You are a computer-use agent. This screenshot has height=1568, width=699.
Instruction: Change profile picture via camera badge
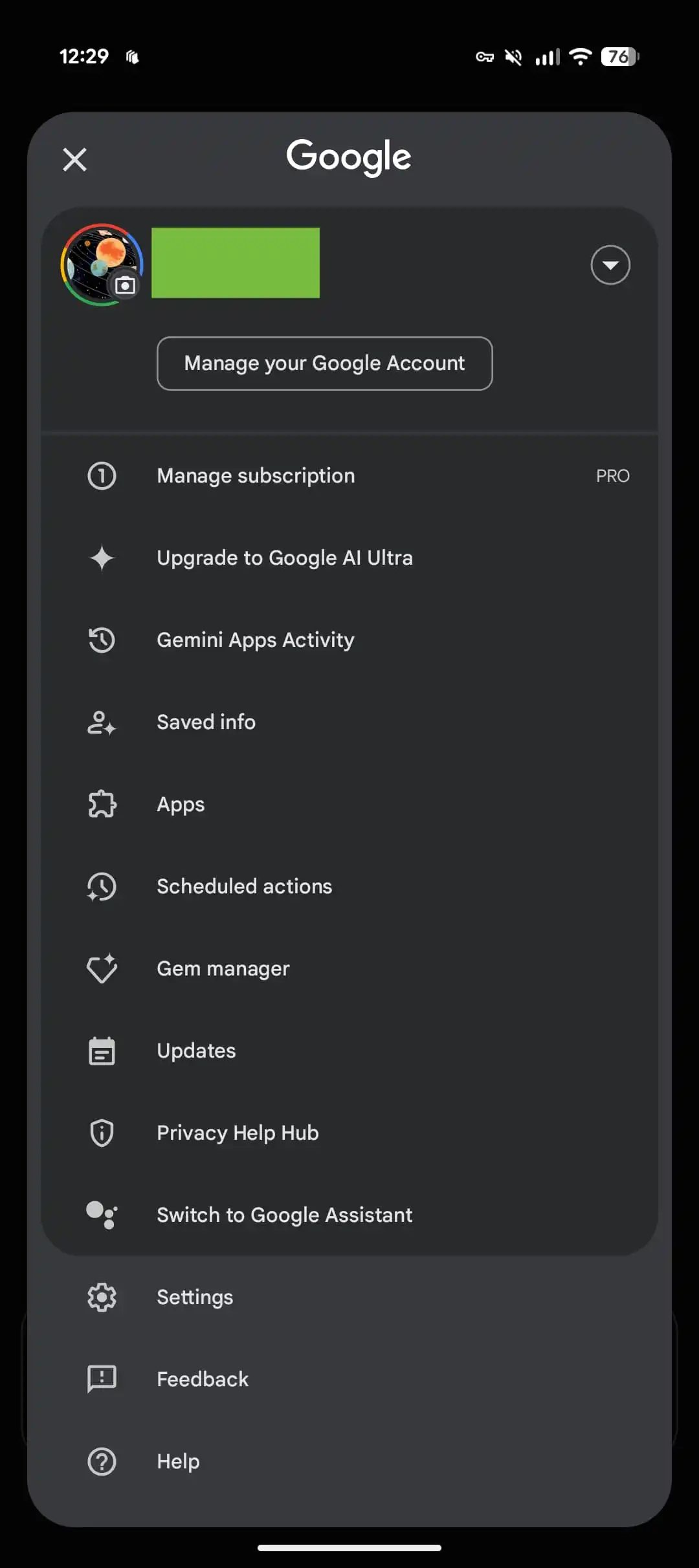tap(125, 285)
